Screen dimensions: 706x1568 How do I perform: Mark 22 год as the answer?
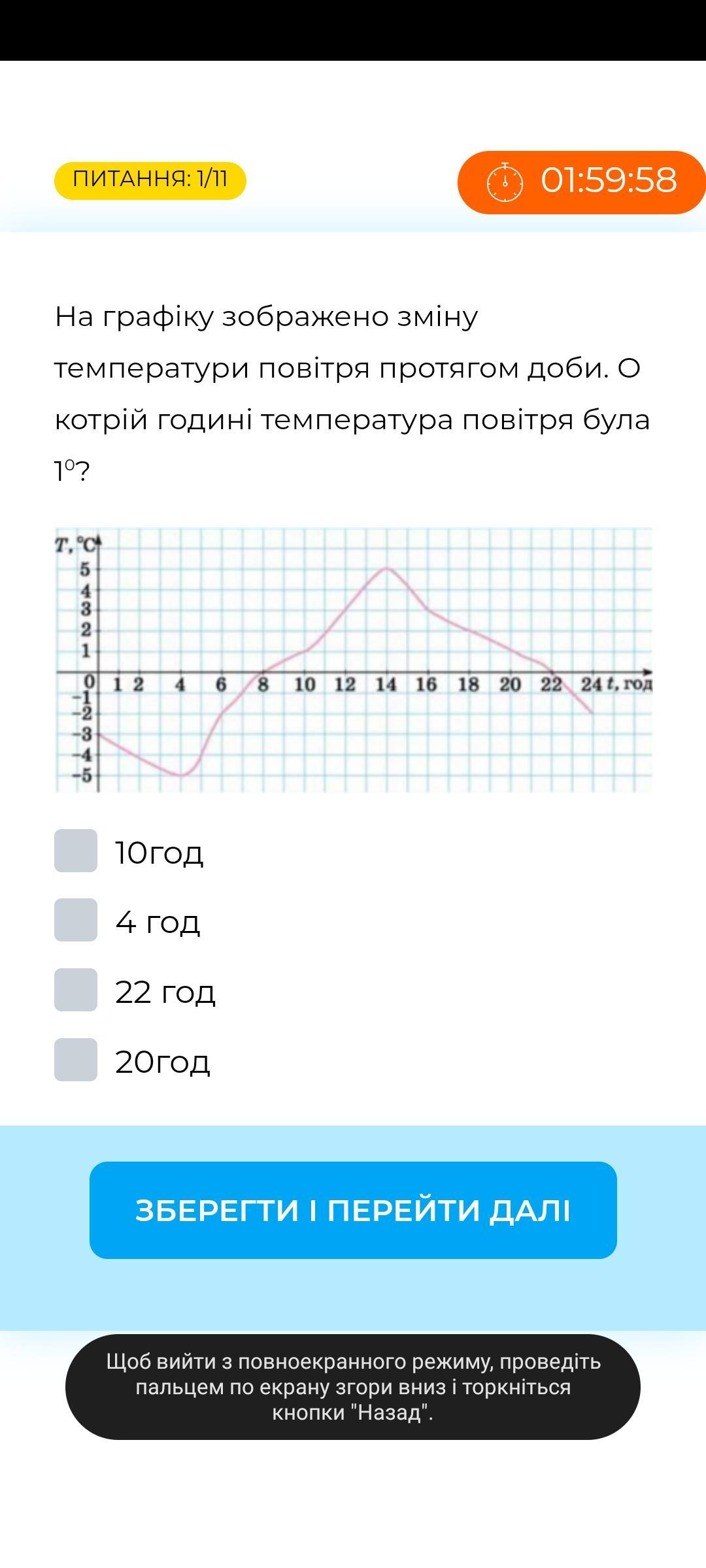76,990
